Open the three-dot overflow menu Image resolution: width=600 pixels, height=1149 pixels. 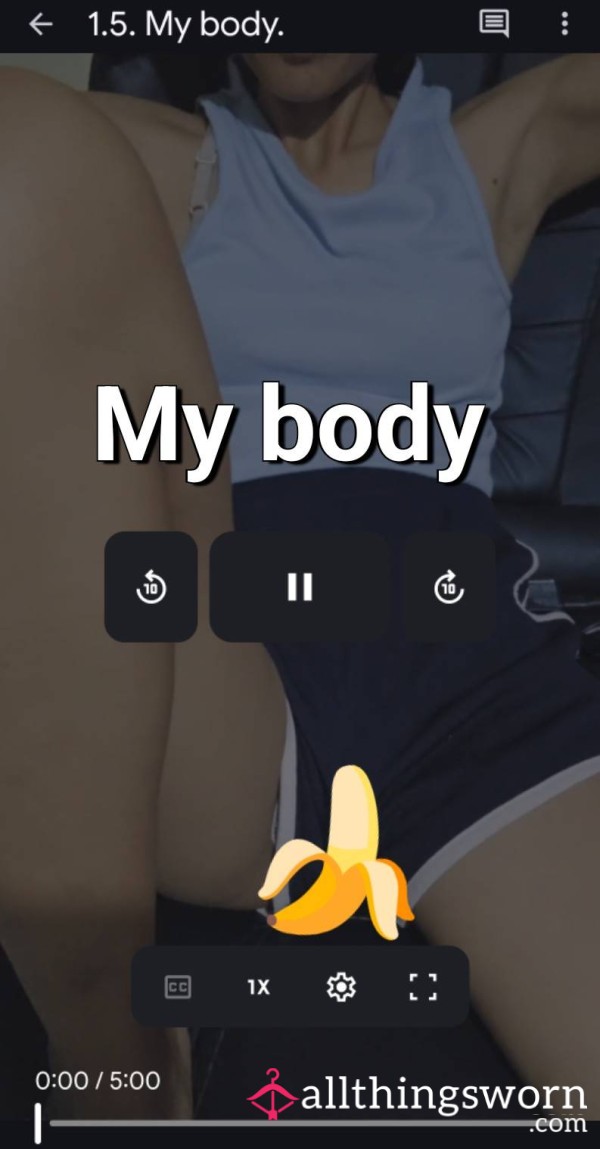click(x=564, y=24)
